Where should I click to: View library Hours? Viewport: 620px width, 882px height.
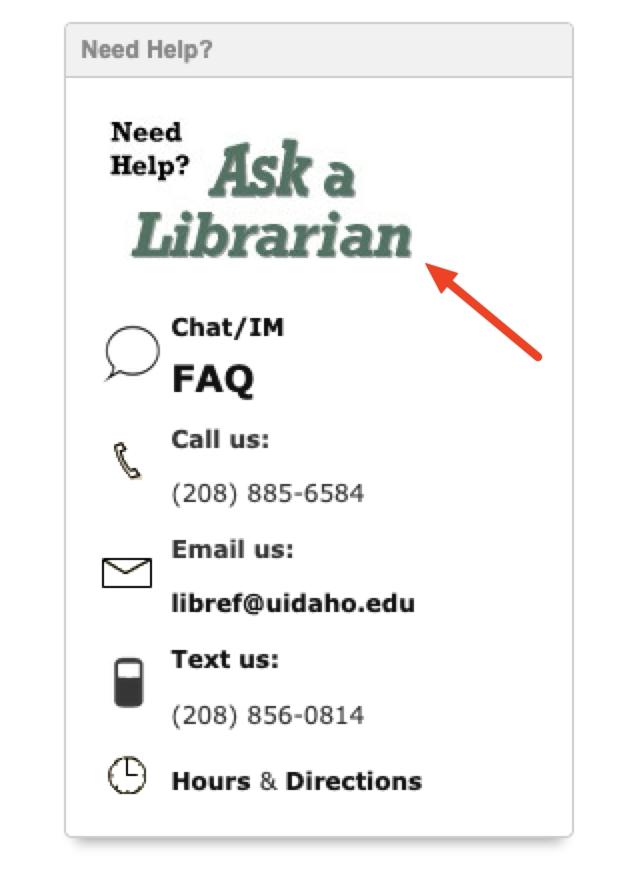[210, 781]
